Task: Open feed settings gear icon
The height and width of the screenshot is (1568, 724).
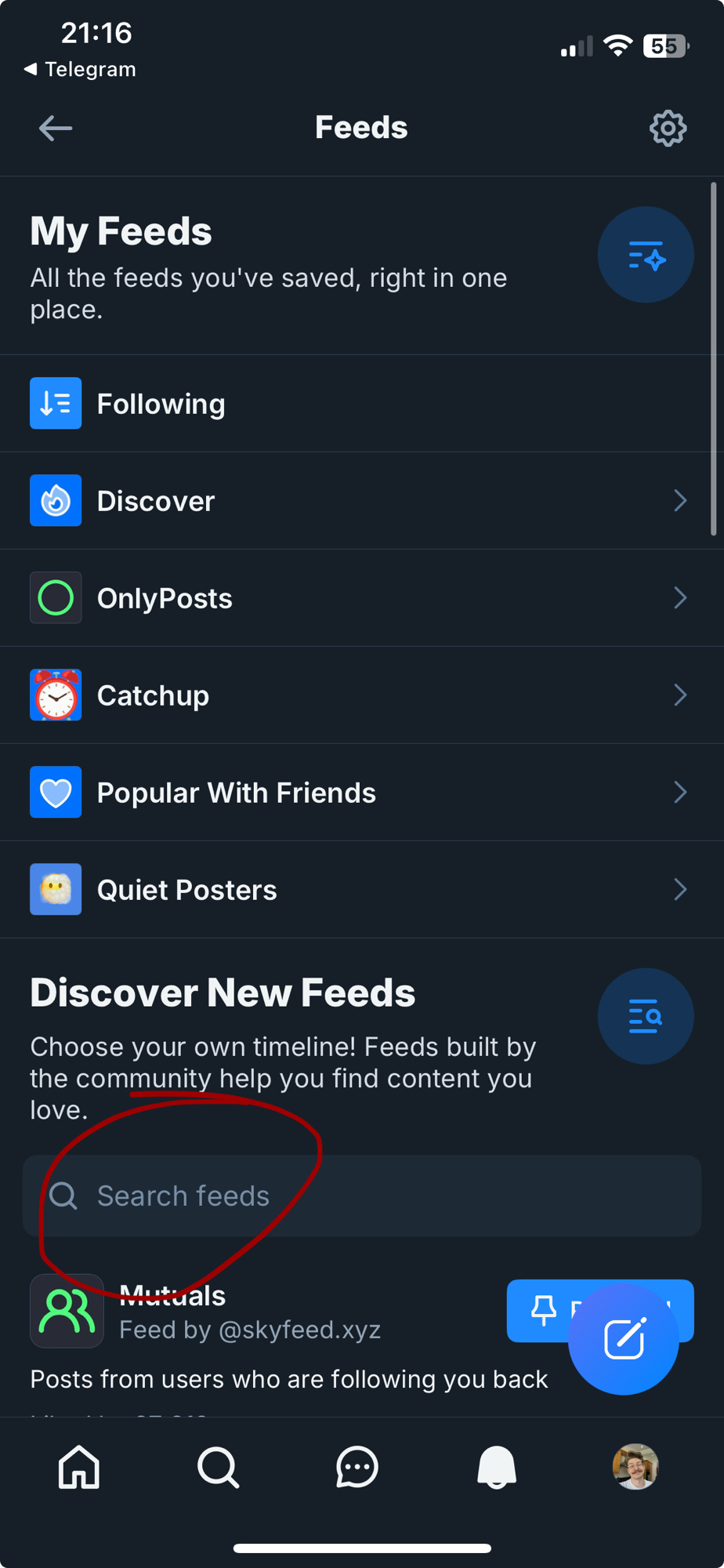Action: (668, 128)
